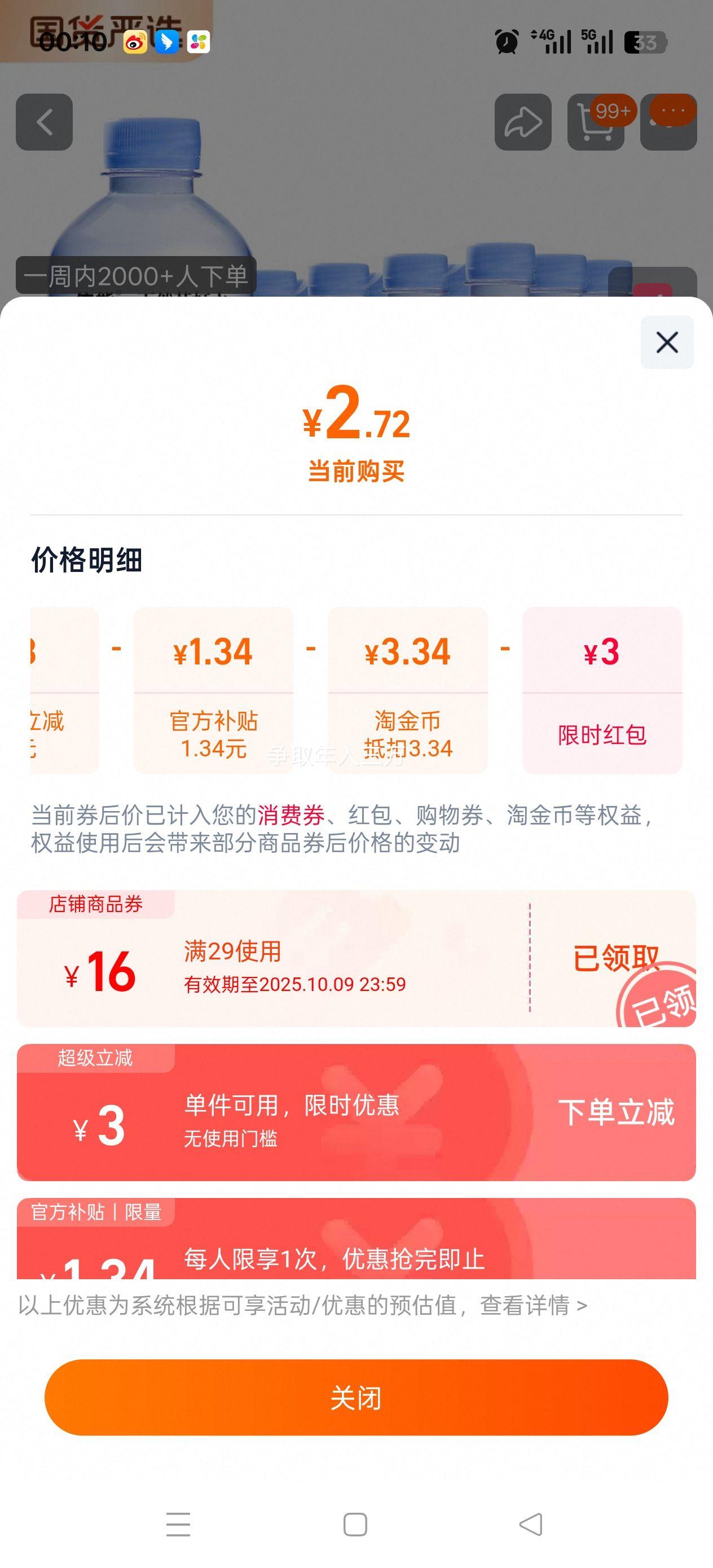The height and width of the screenshot is (1568, 713).
Task: Tap the system back button
Action: click(530, 1524)
